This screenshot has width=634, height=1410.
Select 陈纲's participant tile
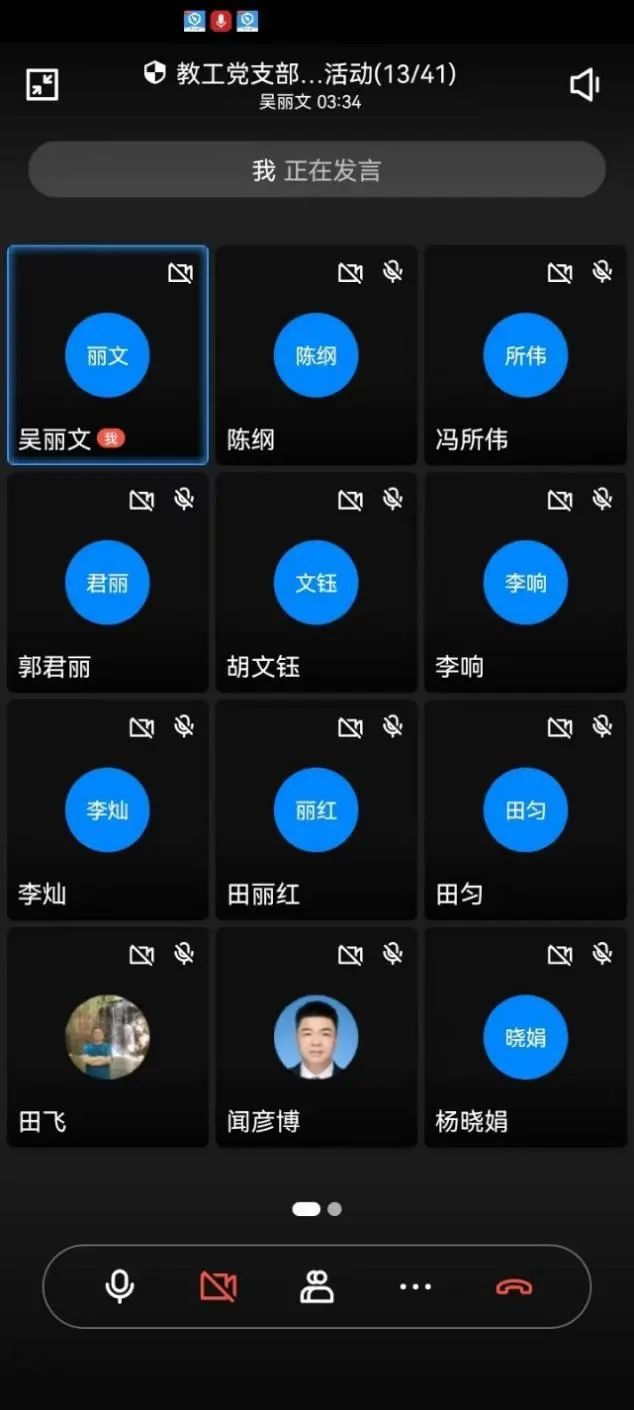coord(316,356)
